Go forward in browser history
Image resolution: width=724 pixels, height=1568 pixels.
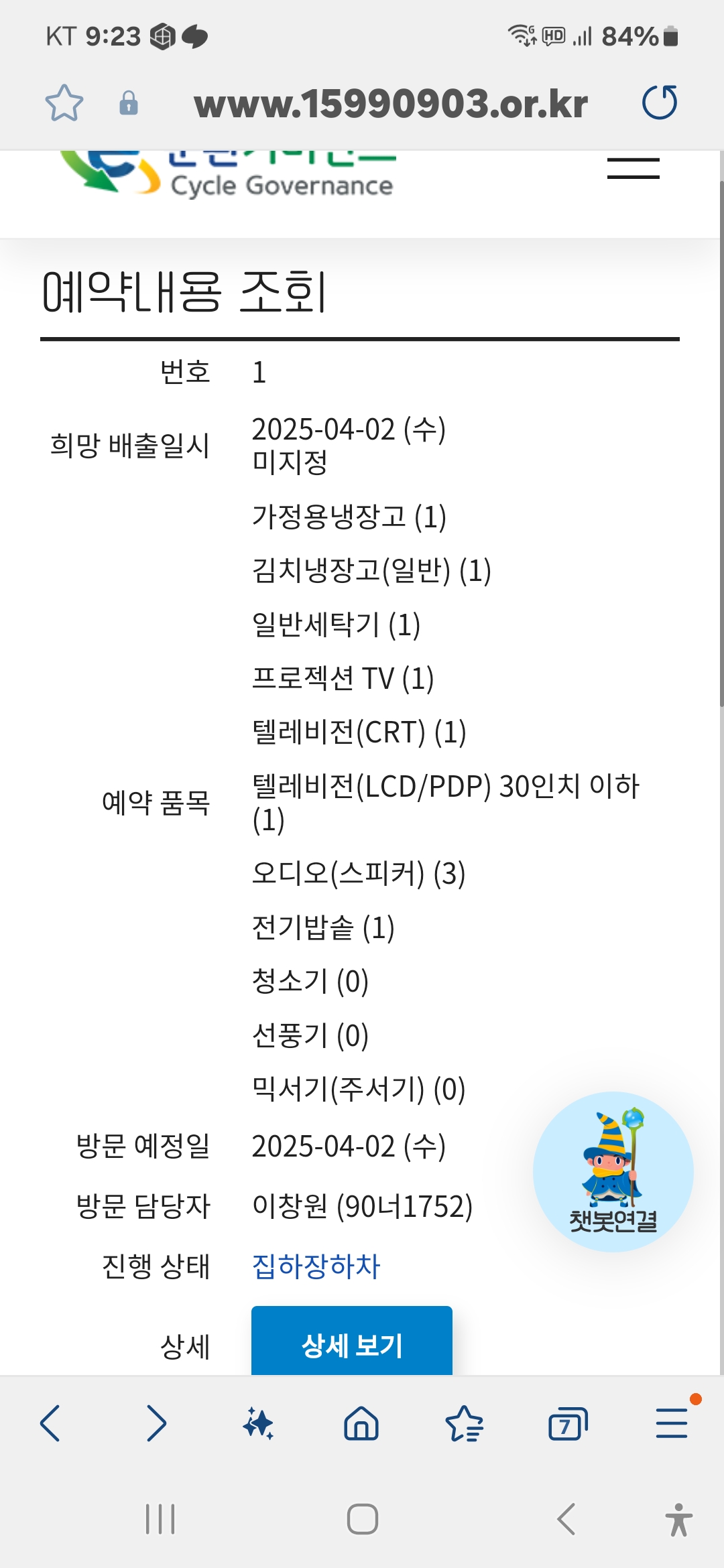[x=156, y=1423]
